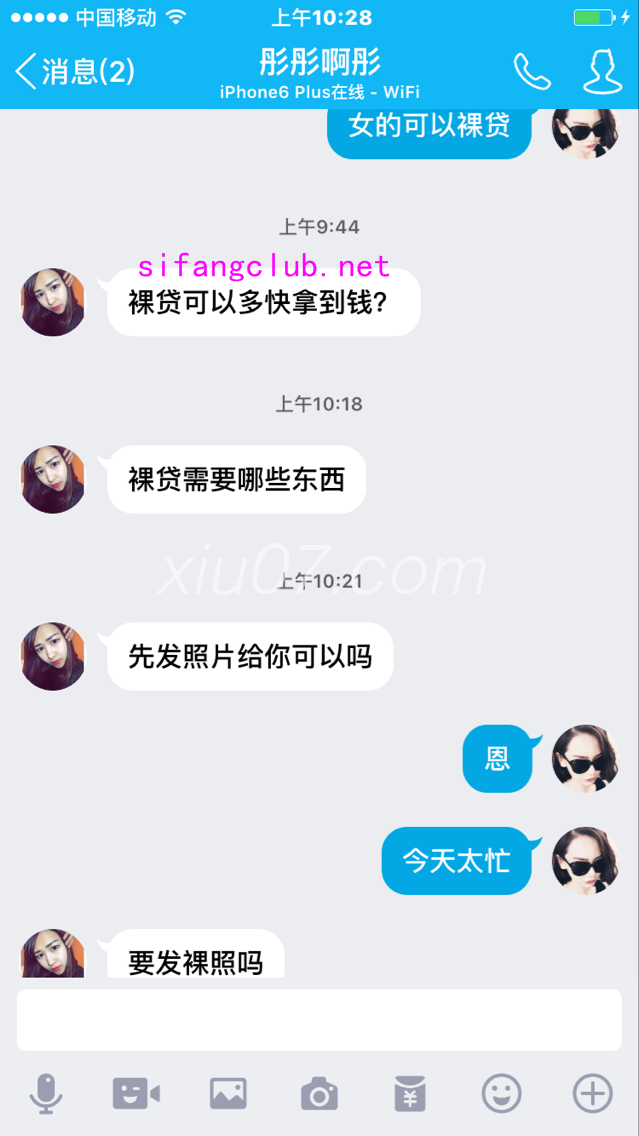Go back to the 消息 list
Viewport: 639px width, 1136px height.
(75, 71)
